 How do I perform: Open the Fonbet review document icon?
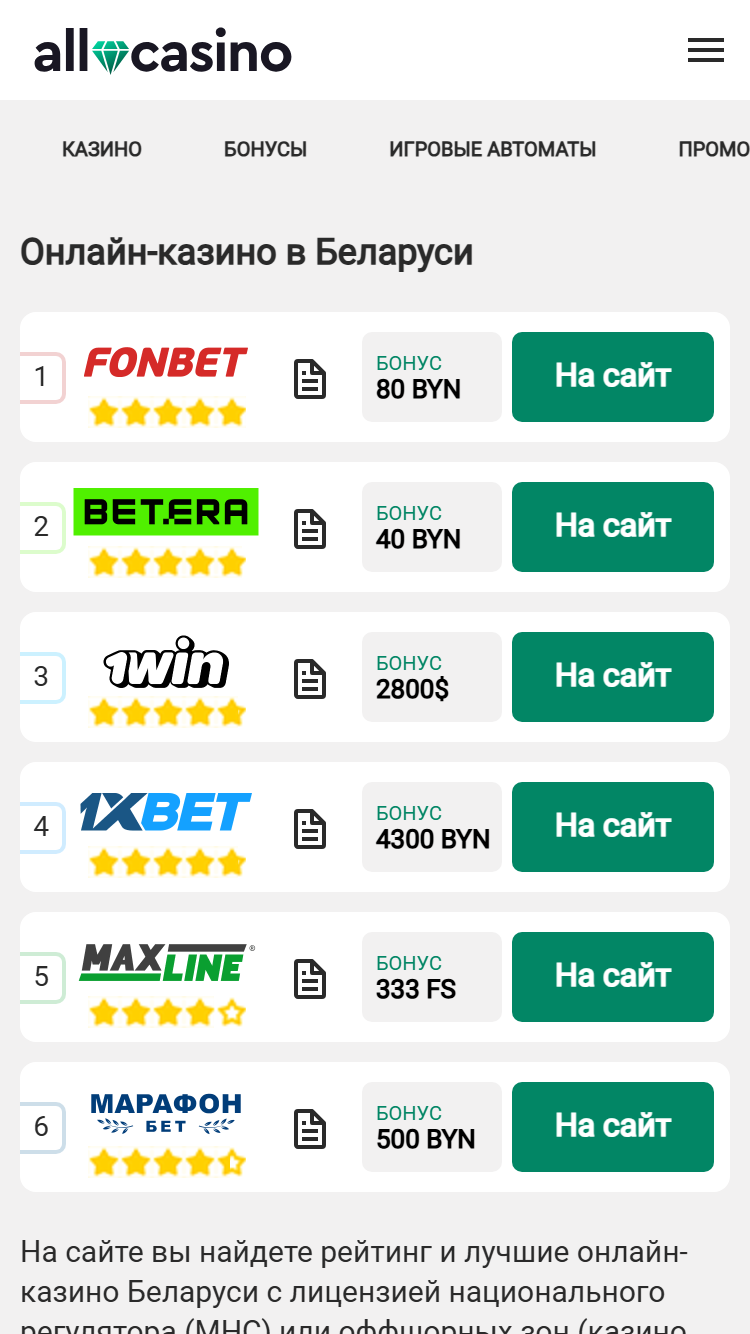coord(310,379)
